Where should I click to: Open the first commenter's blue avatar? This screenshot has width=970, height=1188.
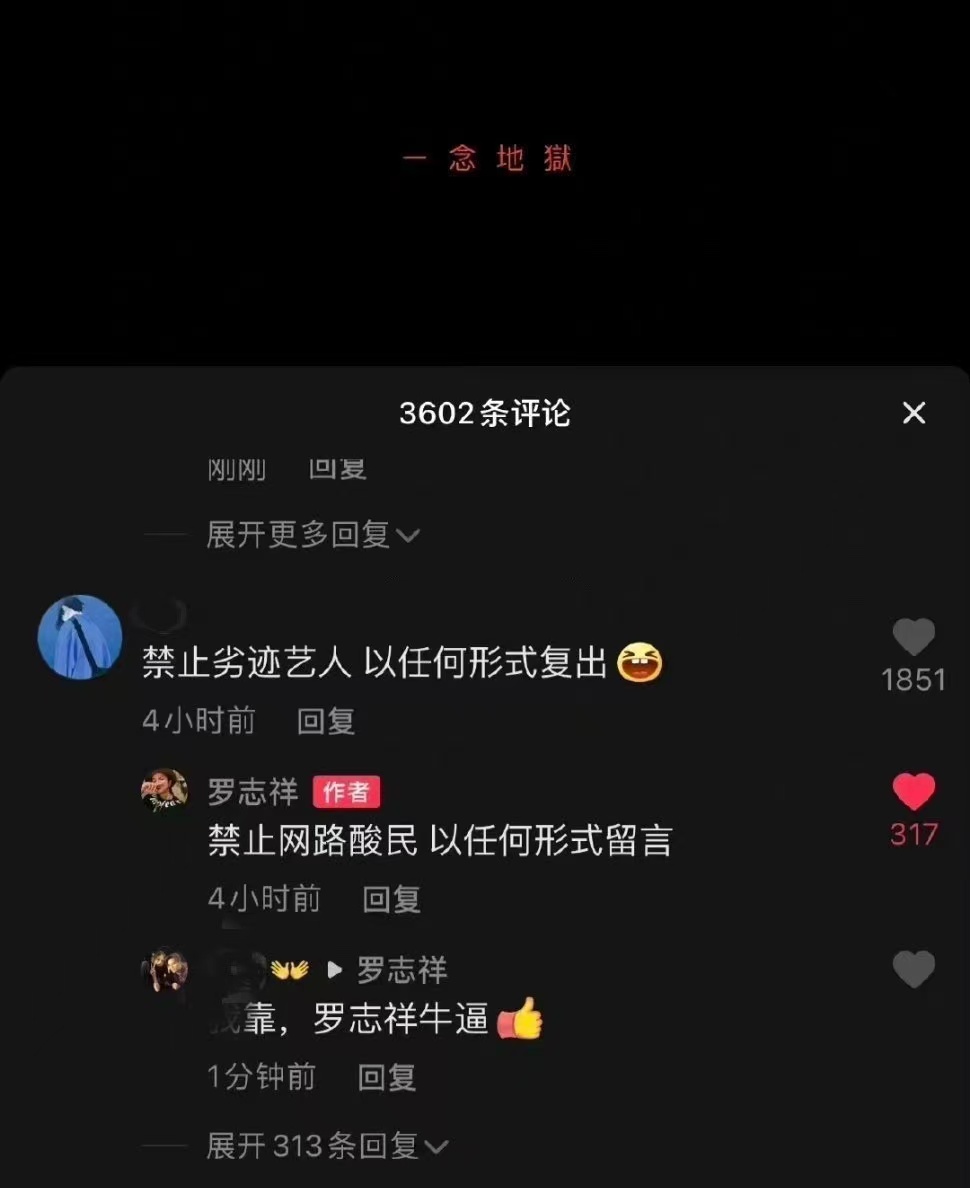tap(79, 637)
